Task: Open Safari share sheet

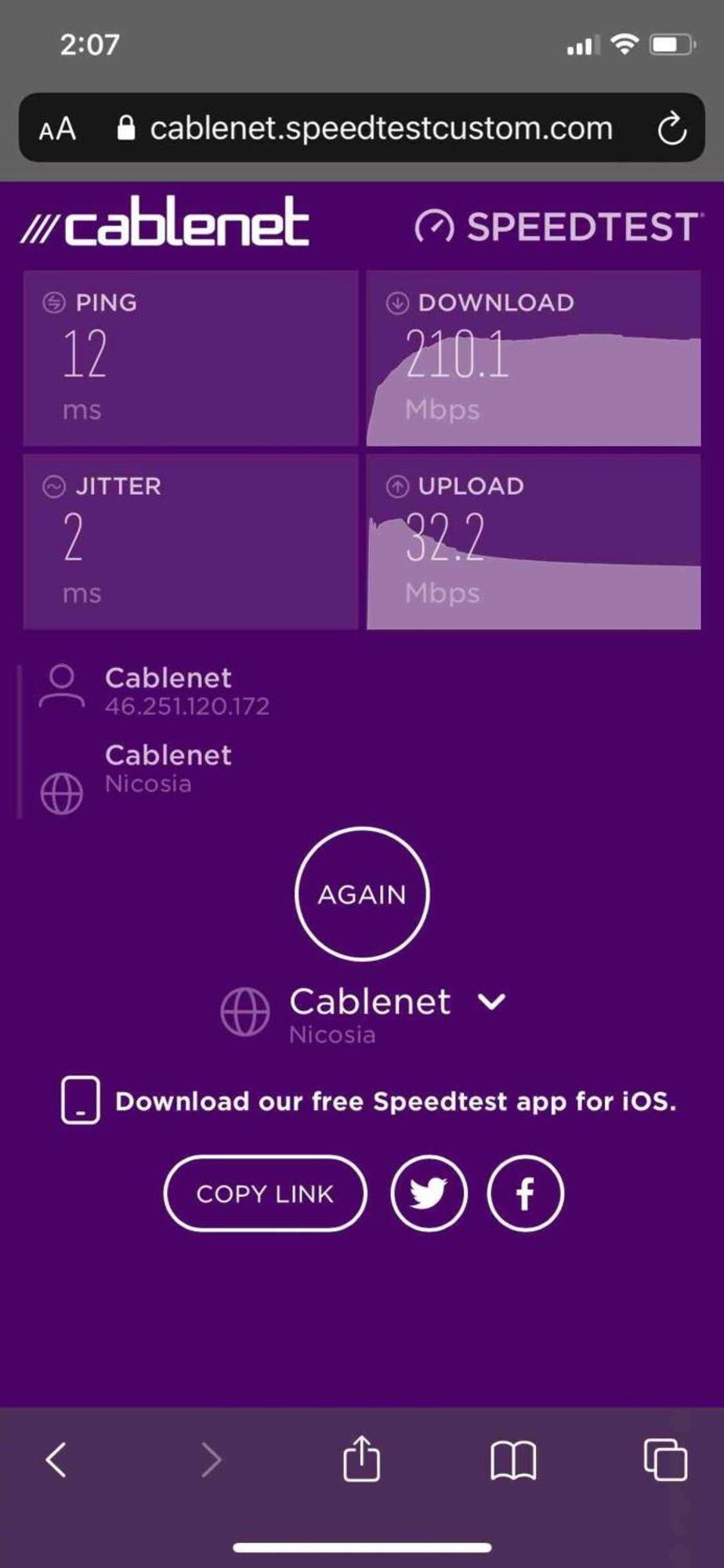Action: (361, 1458)
